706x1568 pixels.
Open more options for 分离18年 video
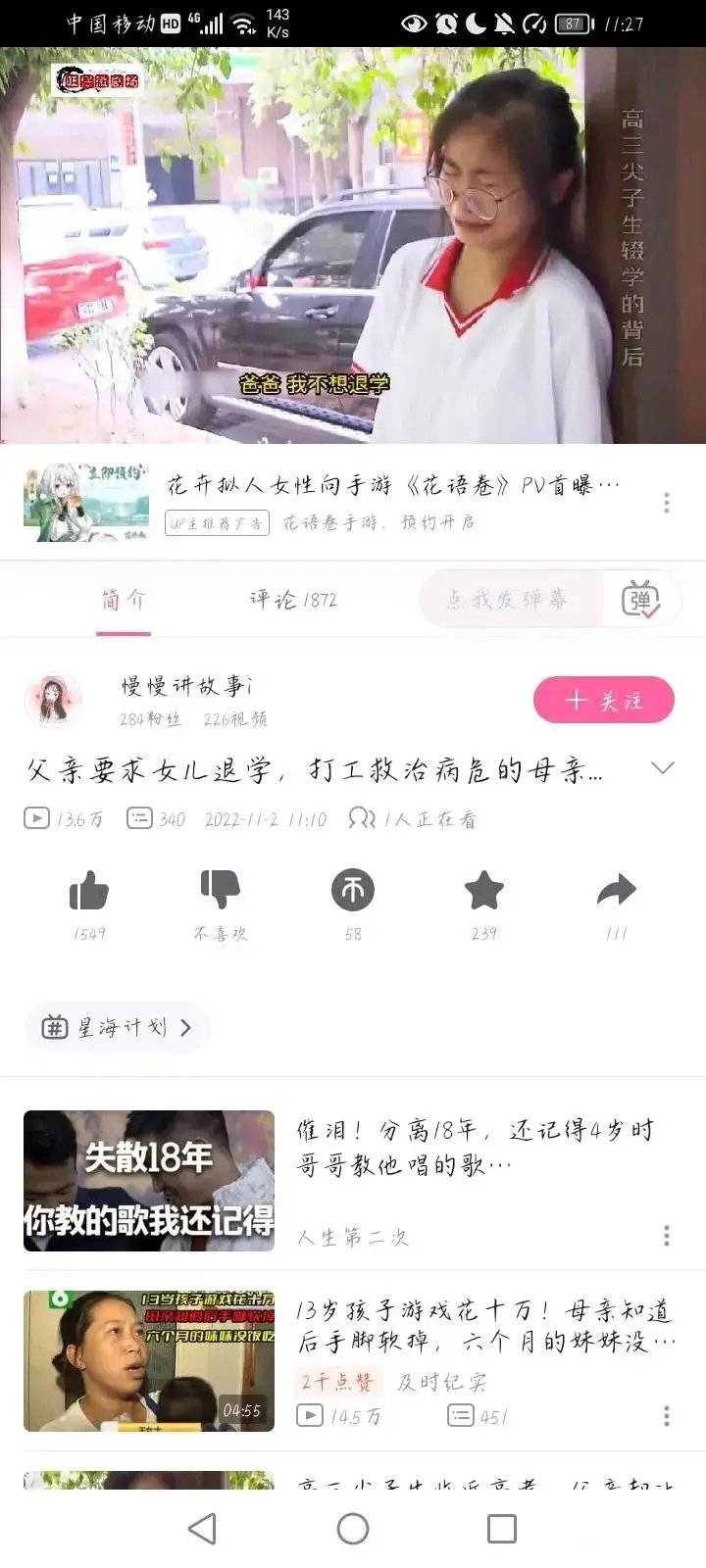pos(667,1235)
